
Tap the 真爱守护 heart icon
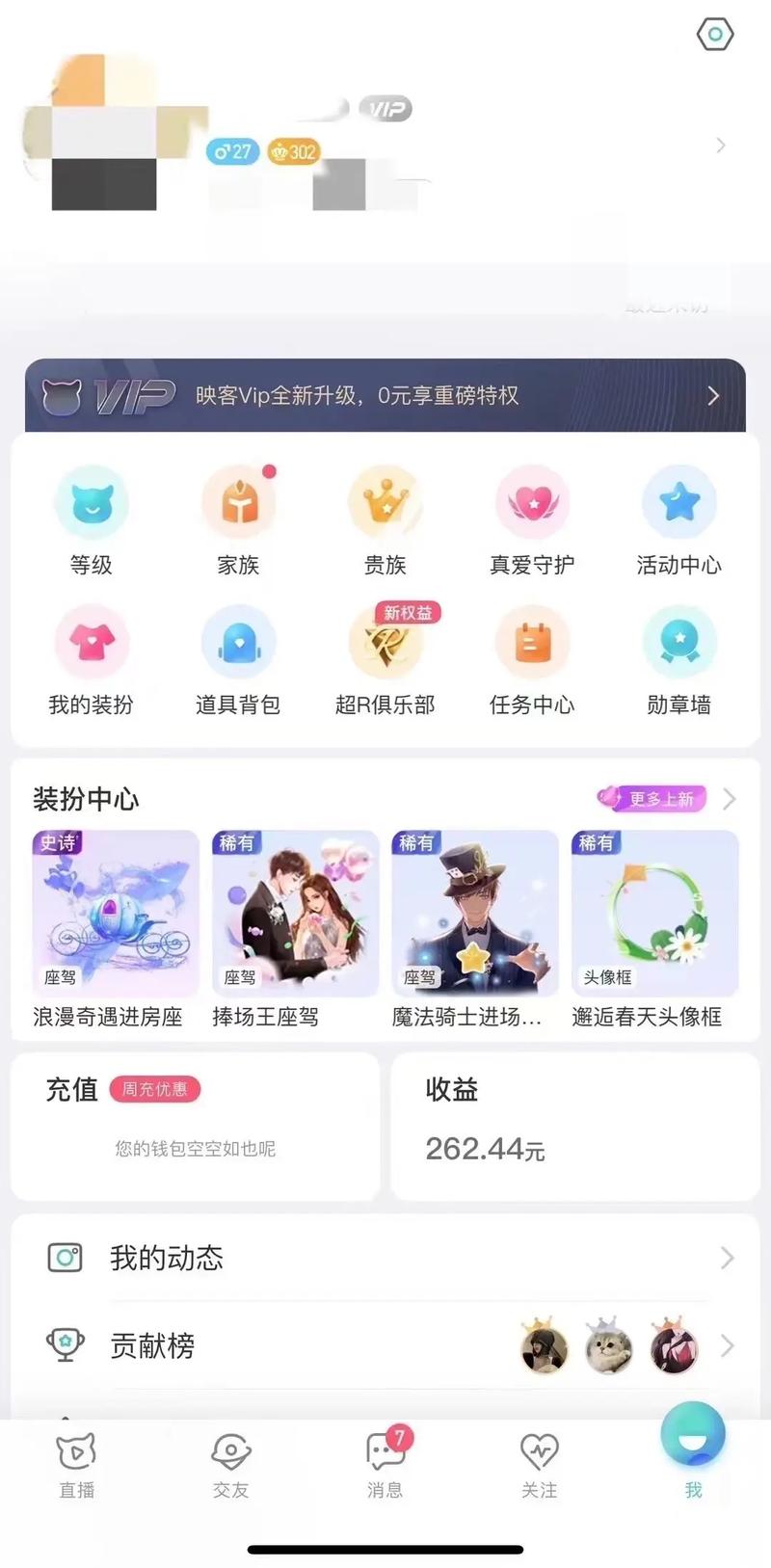(533, 501)
